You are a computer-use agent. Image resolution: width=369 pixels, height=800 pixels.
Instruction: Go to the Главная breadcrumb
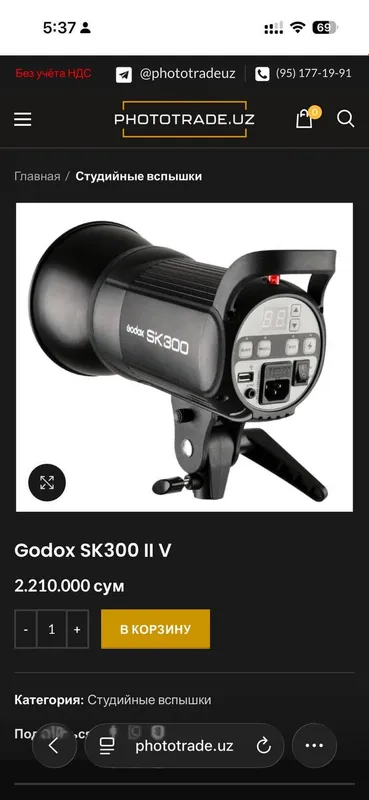point(37,177)
